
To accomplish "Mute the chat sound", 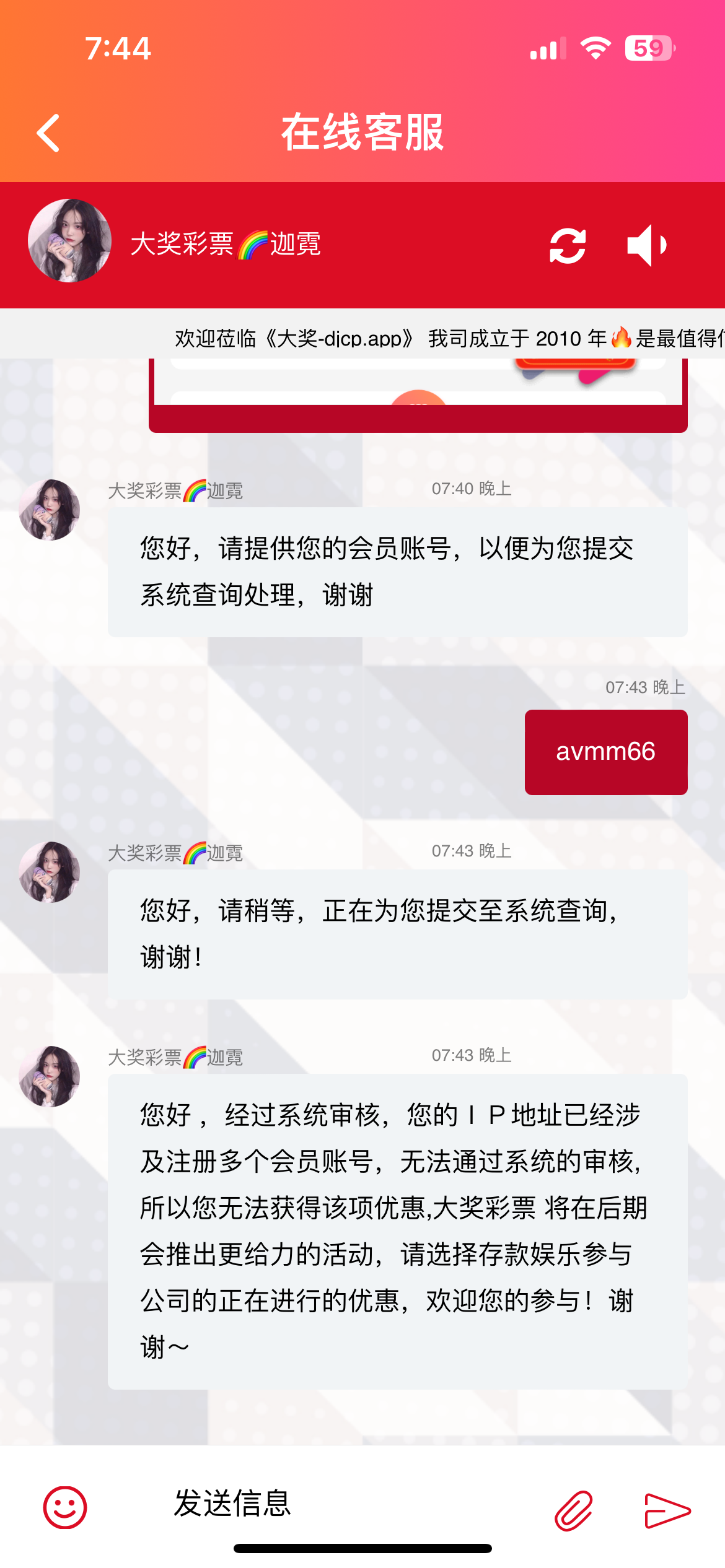I will (647, 246).
